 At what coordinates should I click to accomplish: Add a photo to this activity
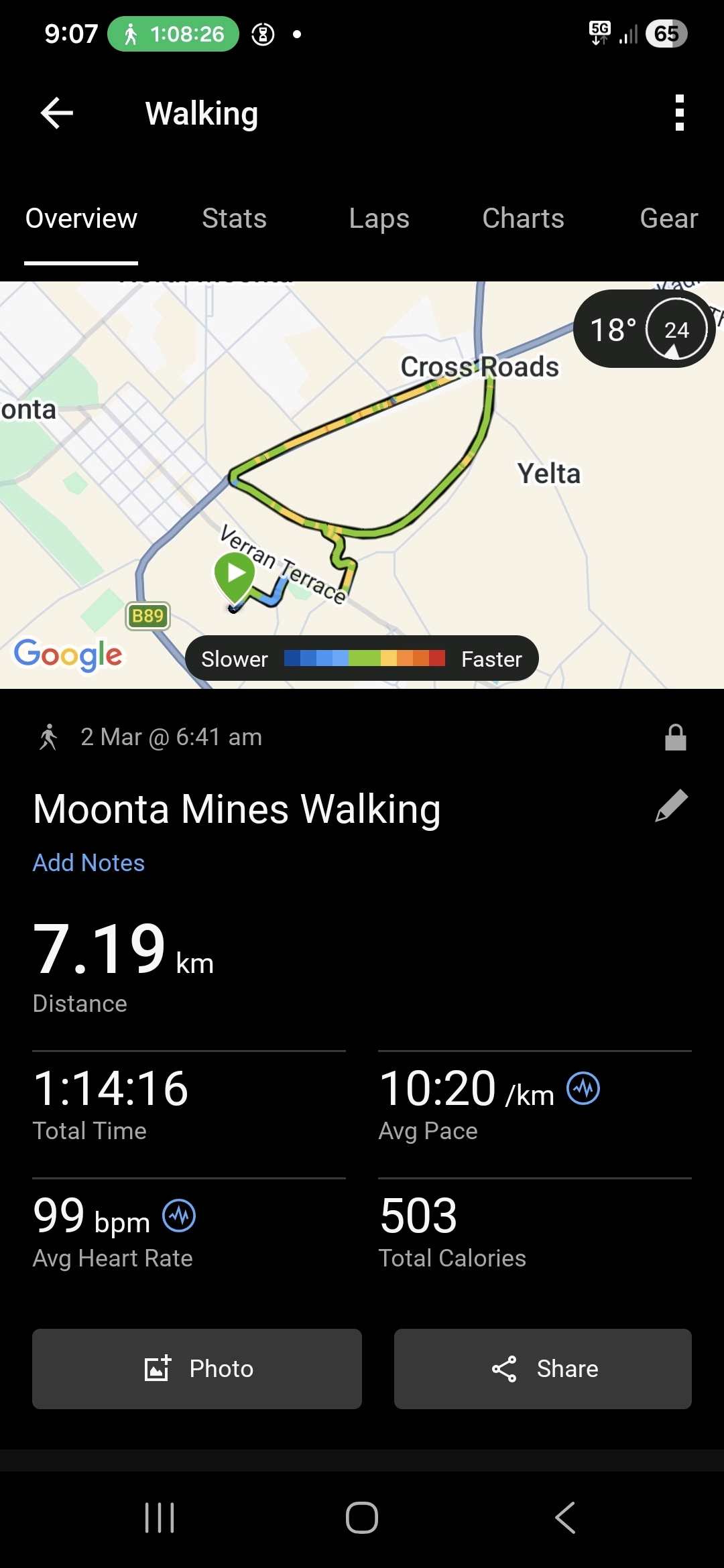[197, 1368]
